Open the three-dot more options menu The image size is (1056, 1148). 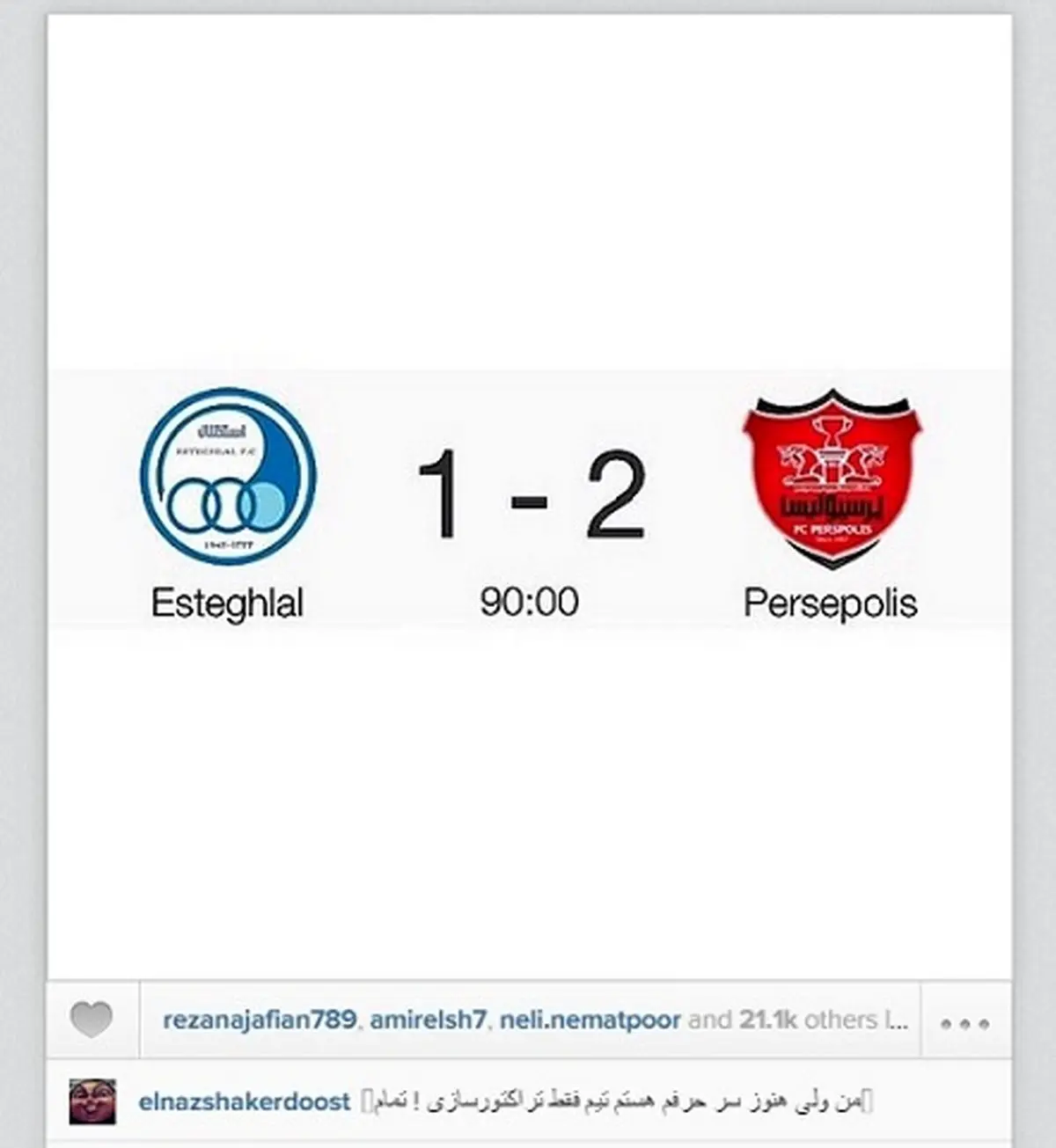click(964, 1023)
